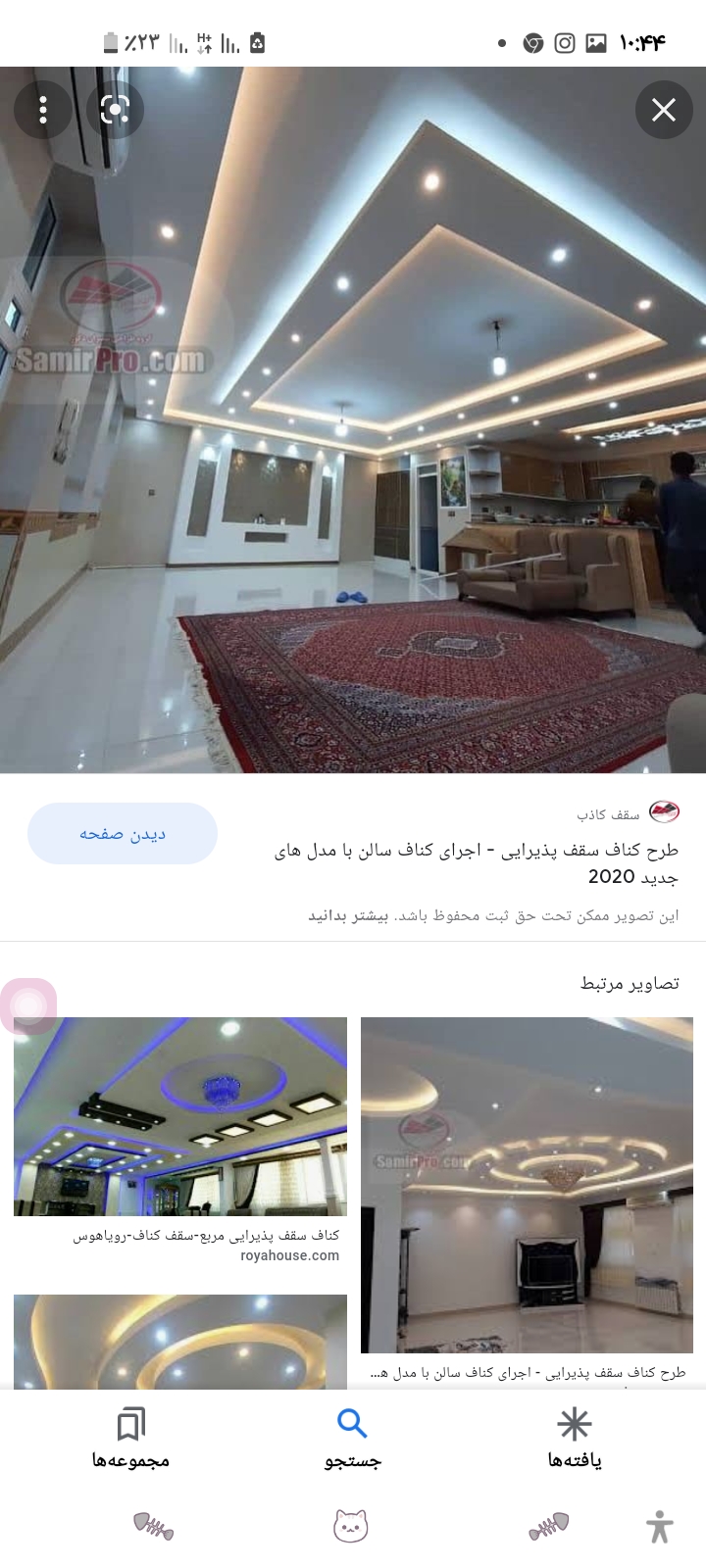Open the royahouse.com related image
Image resolution: width=706 pixels, height=1568 pixels.
(180, 1117)
